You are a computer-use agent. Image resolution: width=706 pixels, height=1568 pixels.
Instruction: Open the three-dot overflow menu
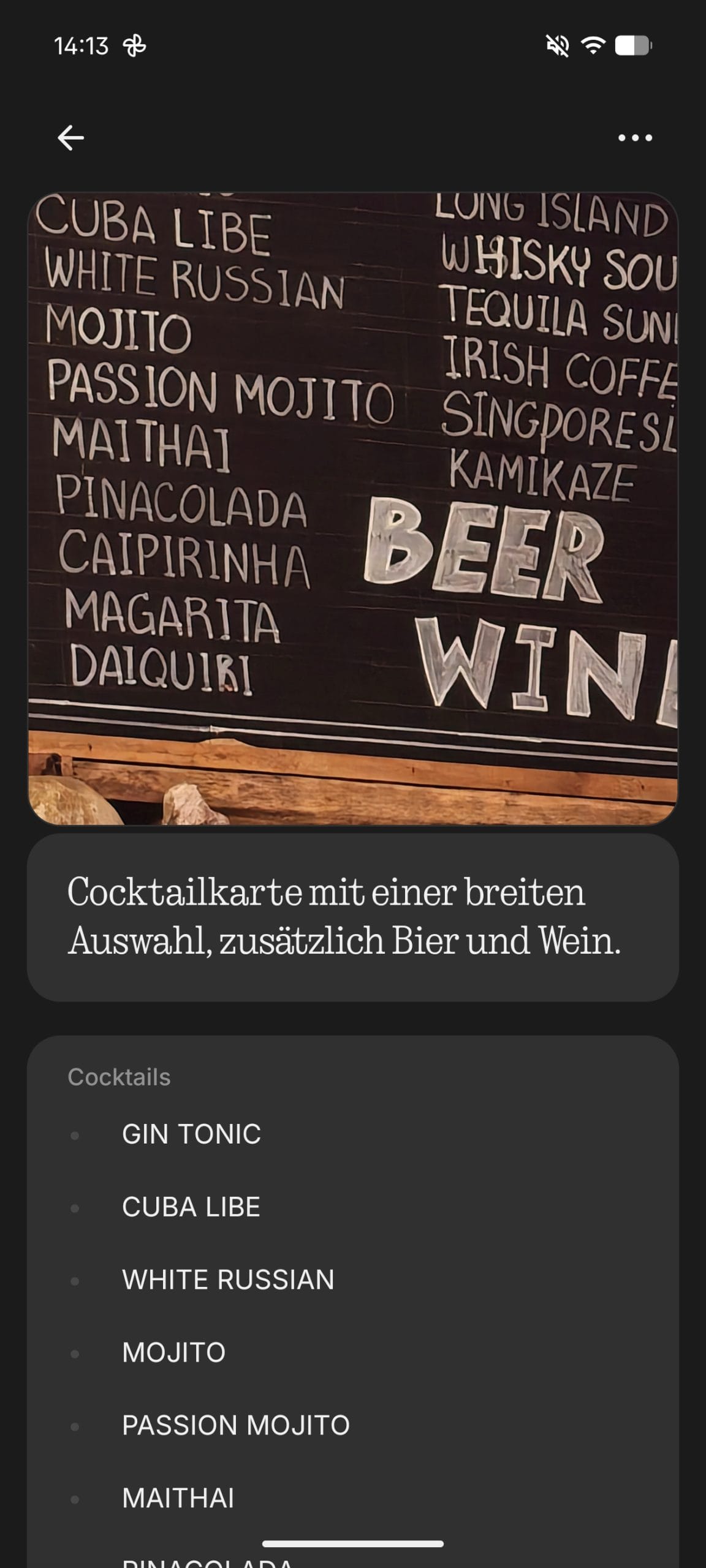pyautogui.click(x=635, y=138)
